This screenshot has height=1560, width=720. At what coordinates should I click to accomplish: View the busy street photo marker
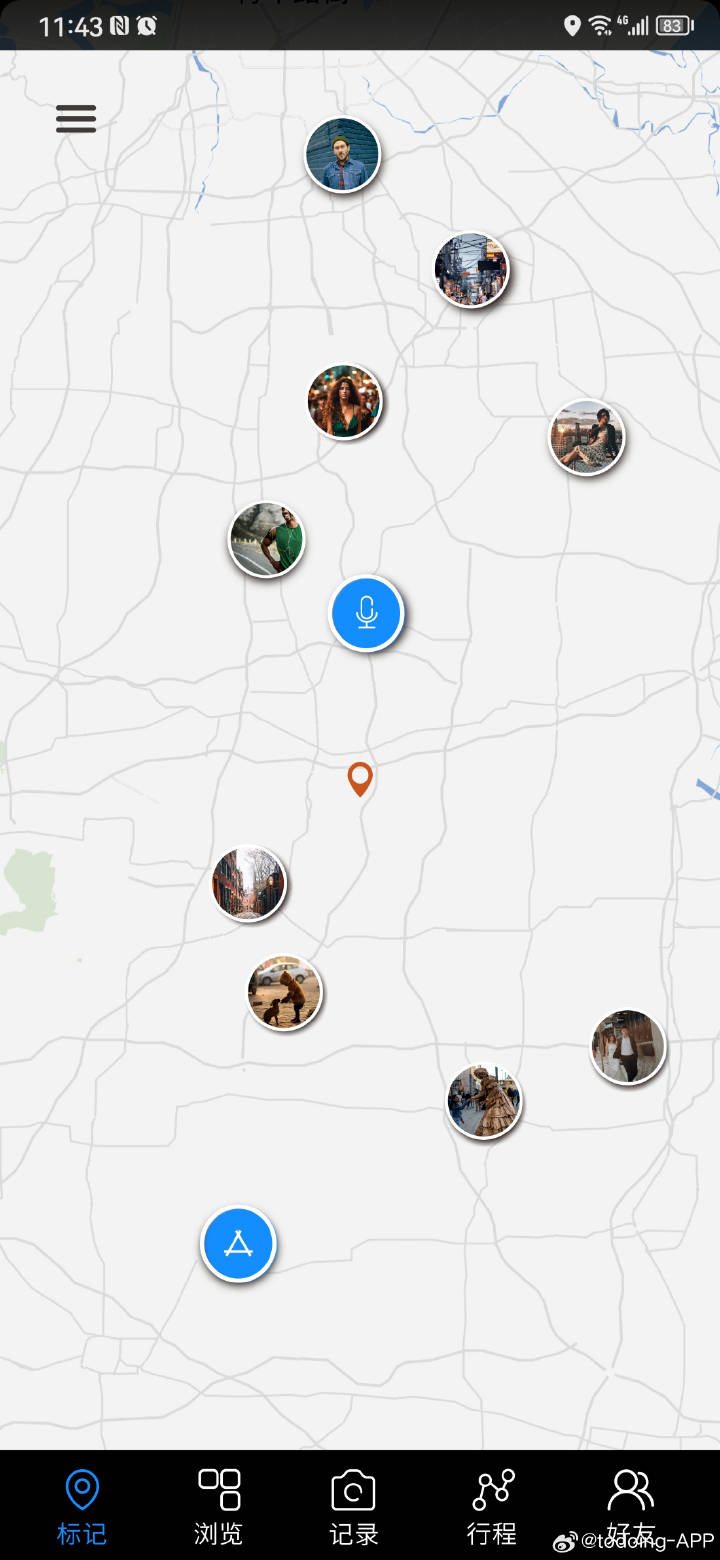471,270
